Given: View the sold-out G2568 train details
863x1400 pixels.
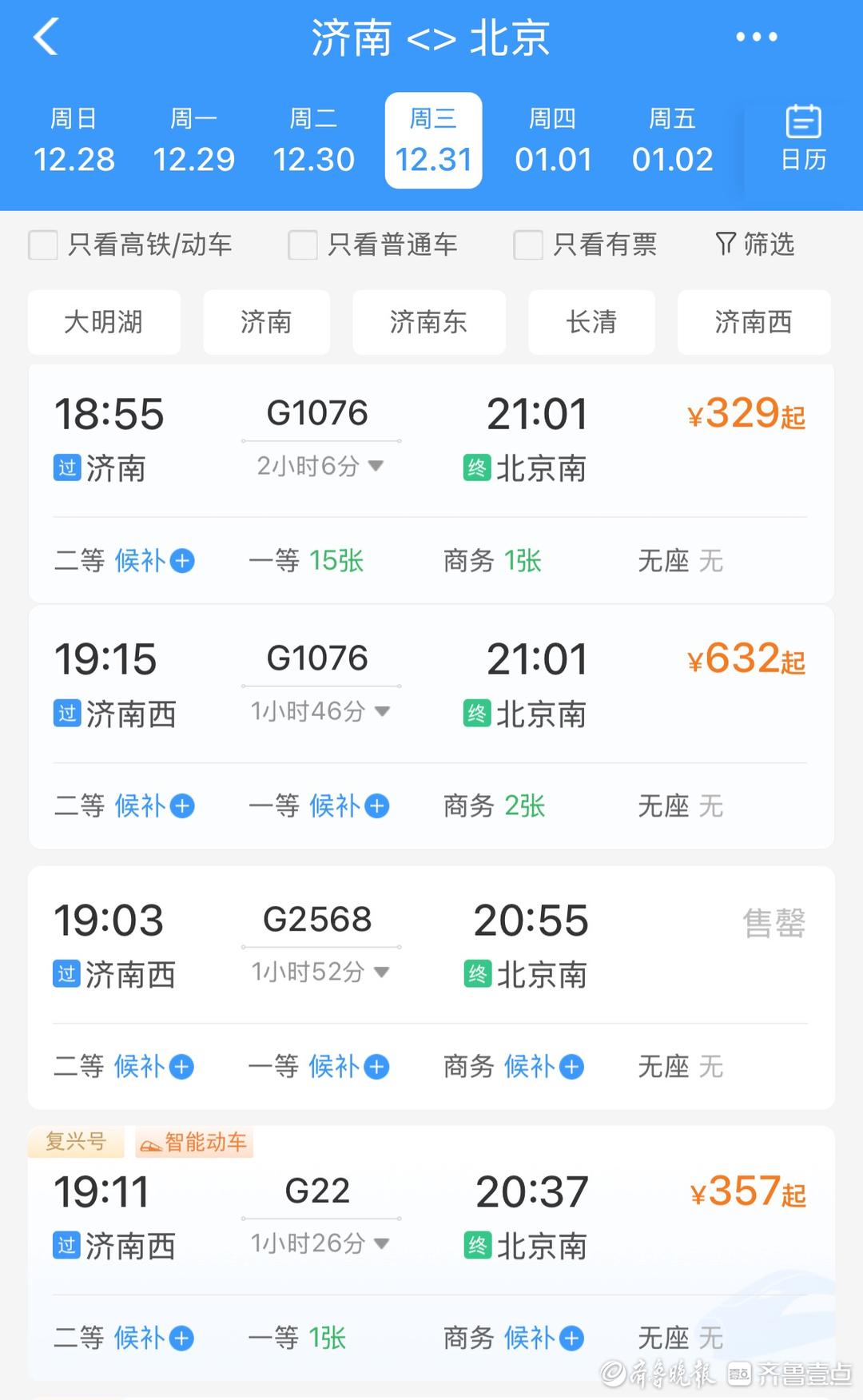Looking at the screenshot, I should (431, 945).
